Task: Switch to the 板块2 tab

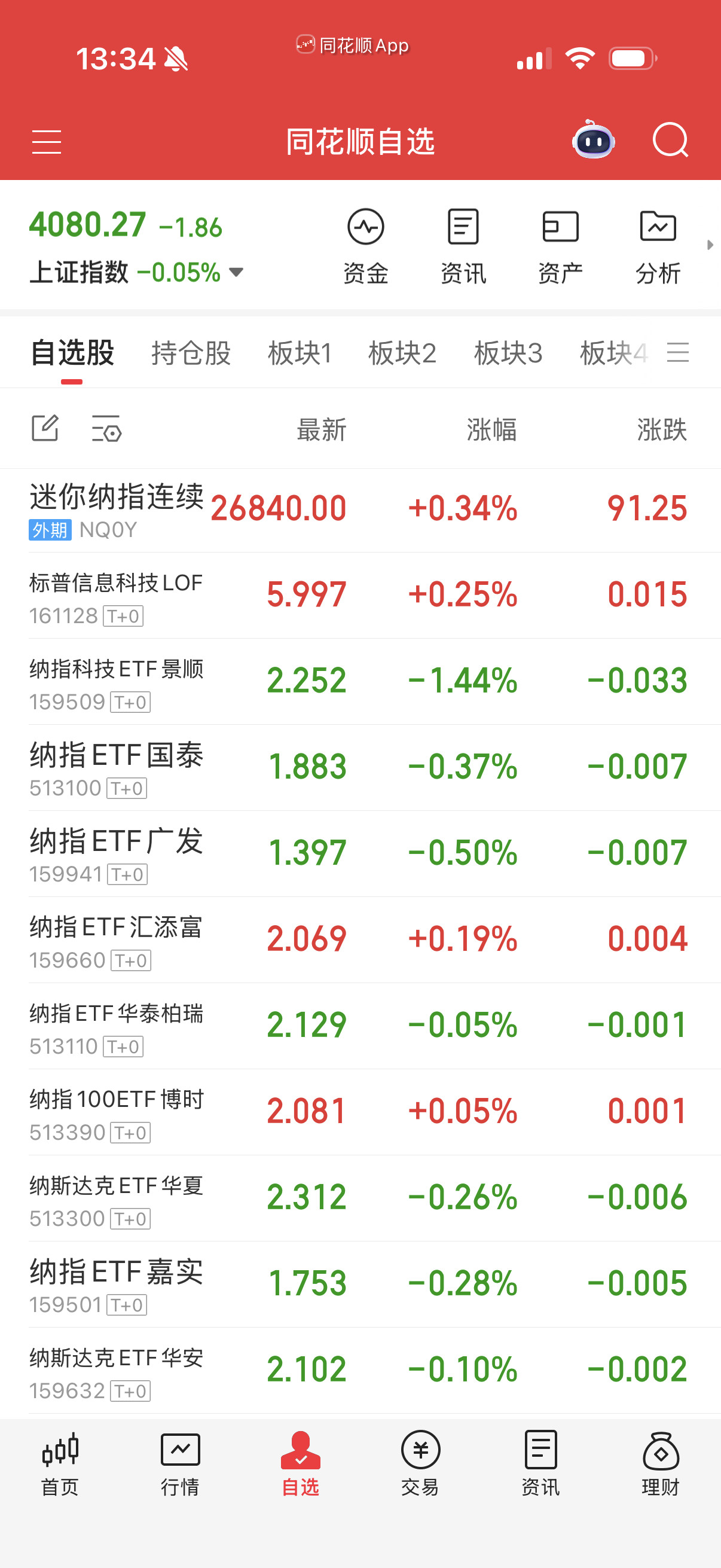Action: 404,353
